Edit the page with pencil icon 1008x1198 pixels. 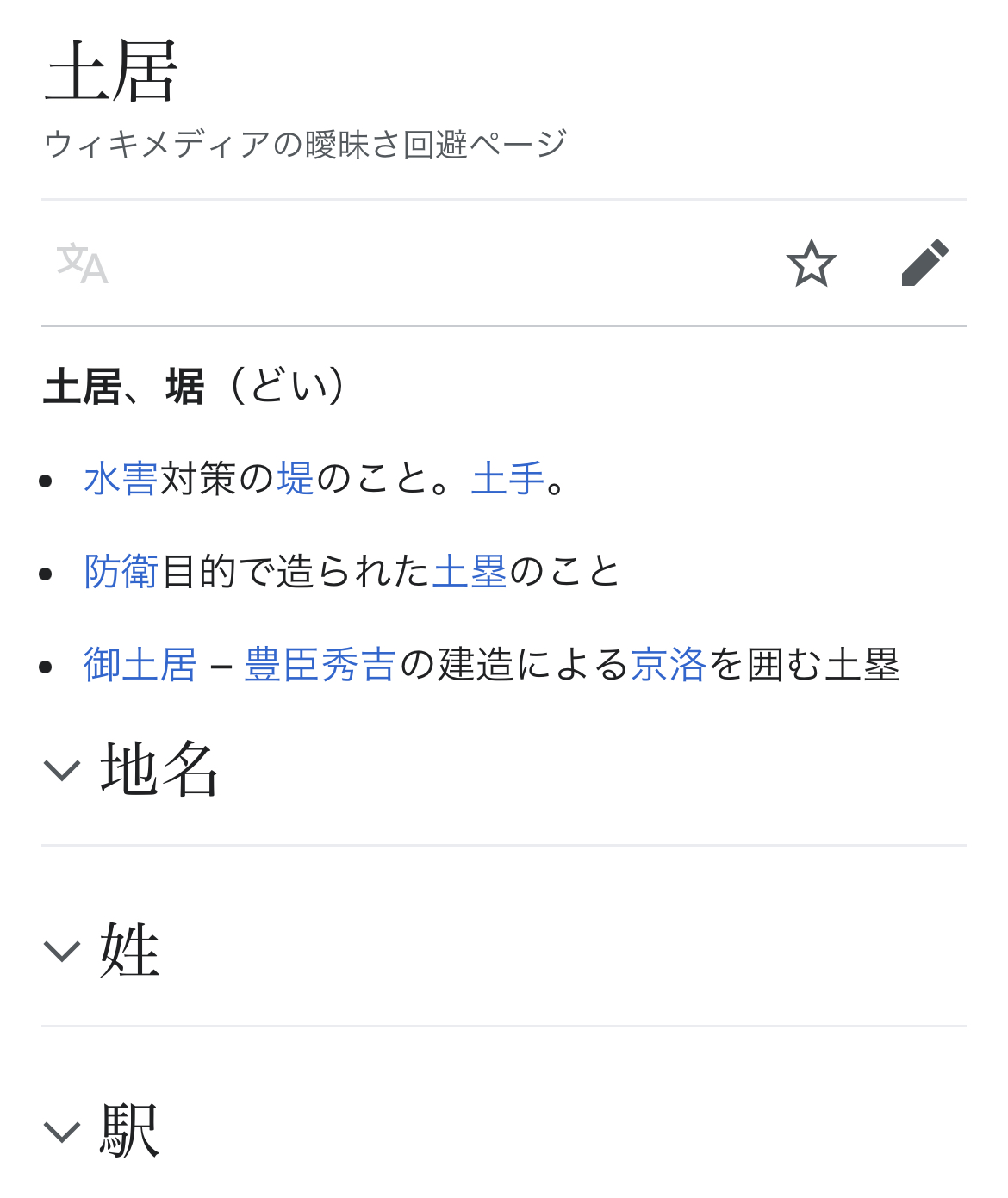pyautogui.click(x=924, y=264)
